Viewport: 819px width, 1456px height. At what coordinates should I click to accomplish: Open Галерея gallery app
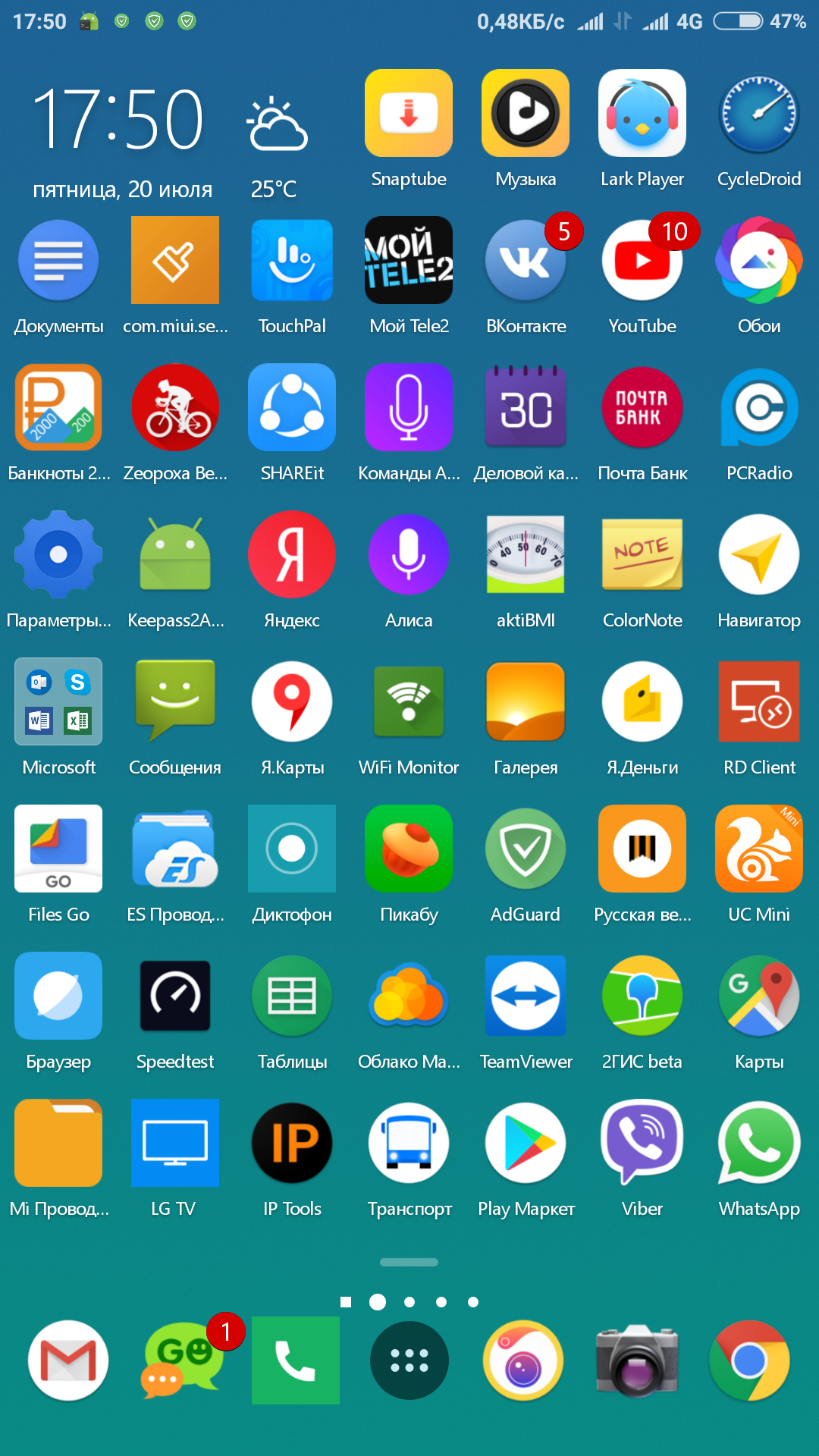tap(526, 701)
